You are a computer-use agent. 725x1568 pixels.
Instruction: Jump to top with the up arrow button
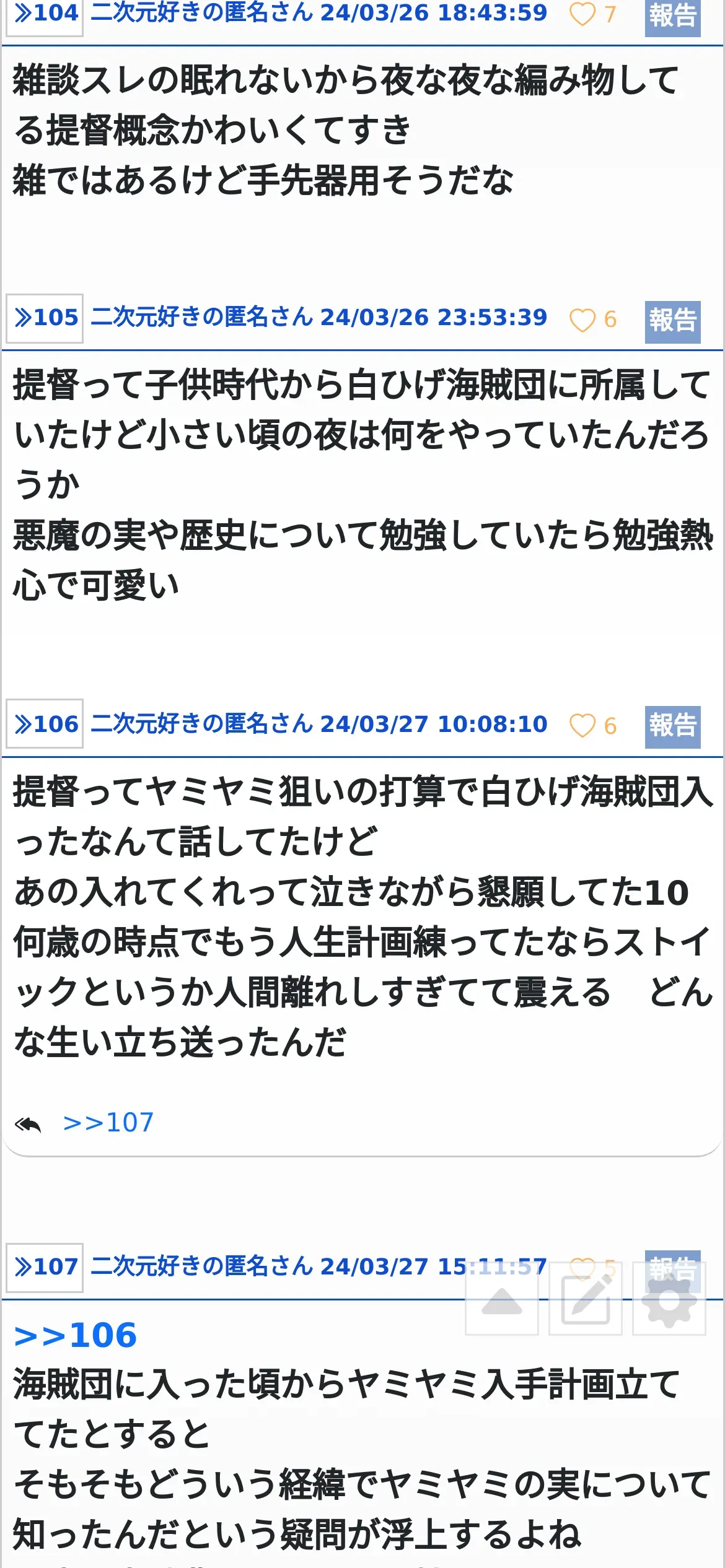[501, 1298]
